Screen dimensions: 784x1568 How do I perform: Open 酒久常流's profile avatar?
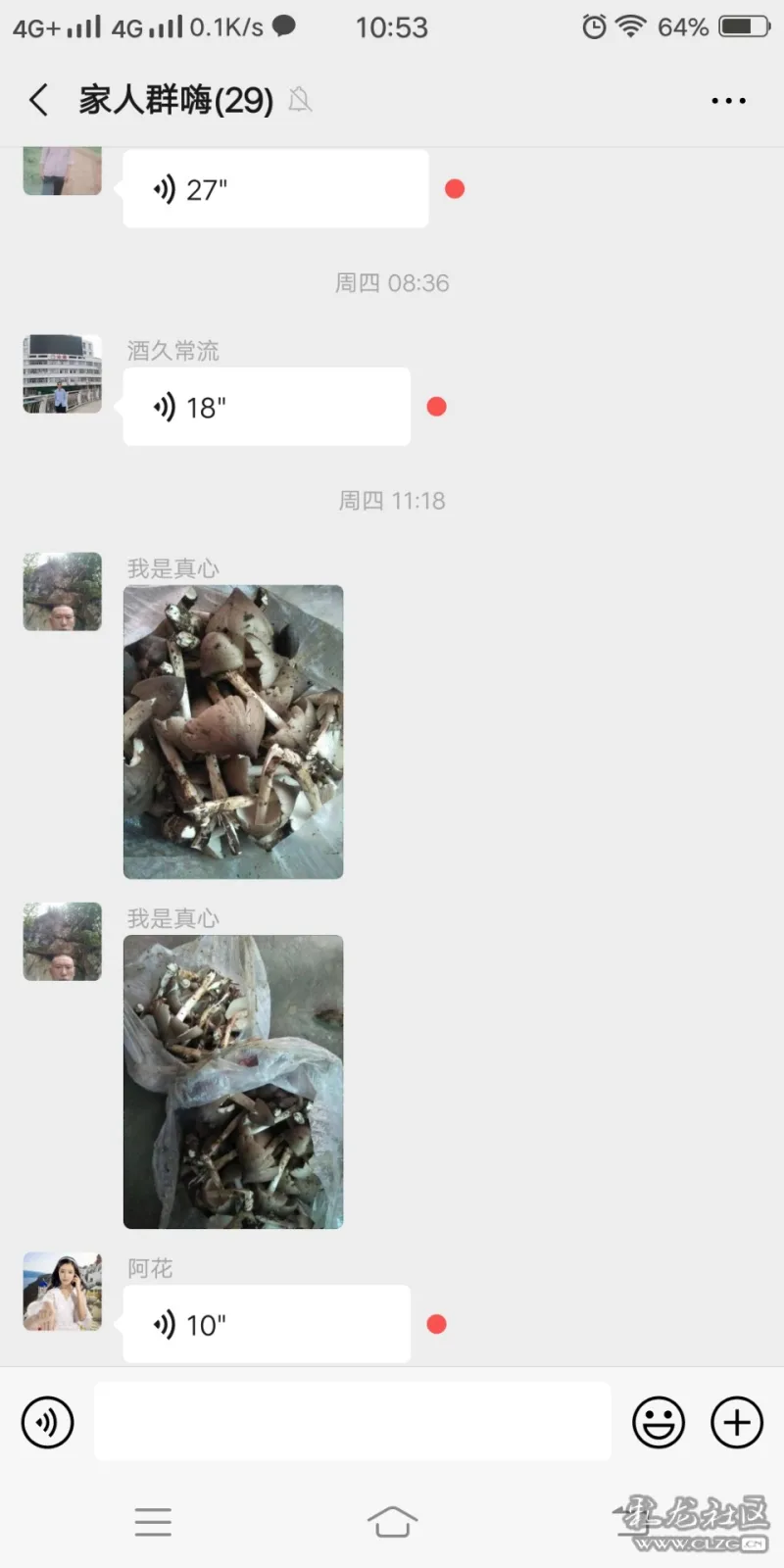pyautogui.click(x=63, y=373)
